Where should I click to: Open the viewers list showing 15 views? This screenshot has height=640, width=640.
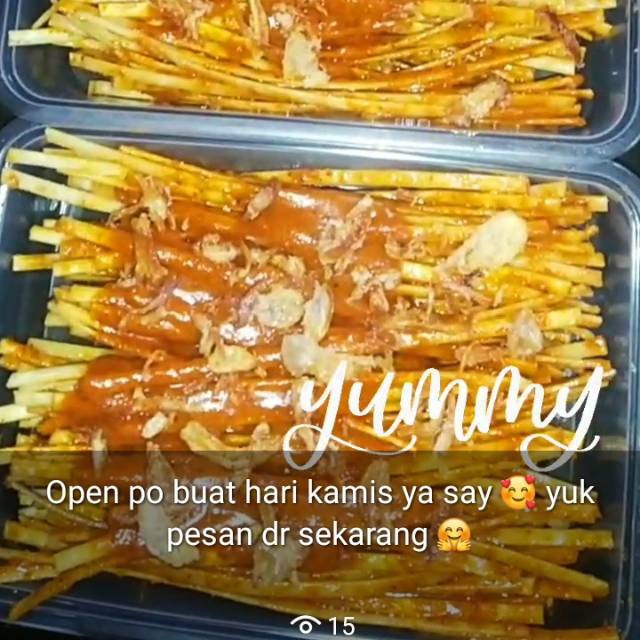(x=322, y=625)
